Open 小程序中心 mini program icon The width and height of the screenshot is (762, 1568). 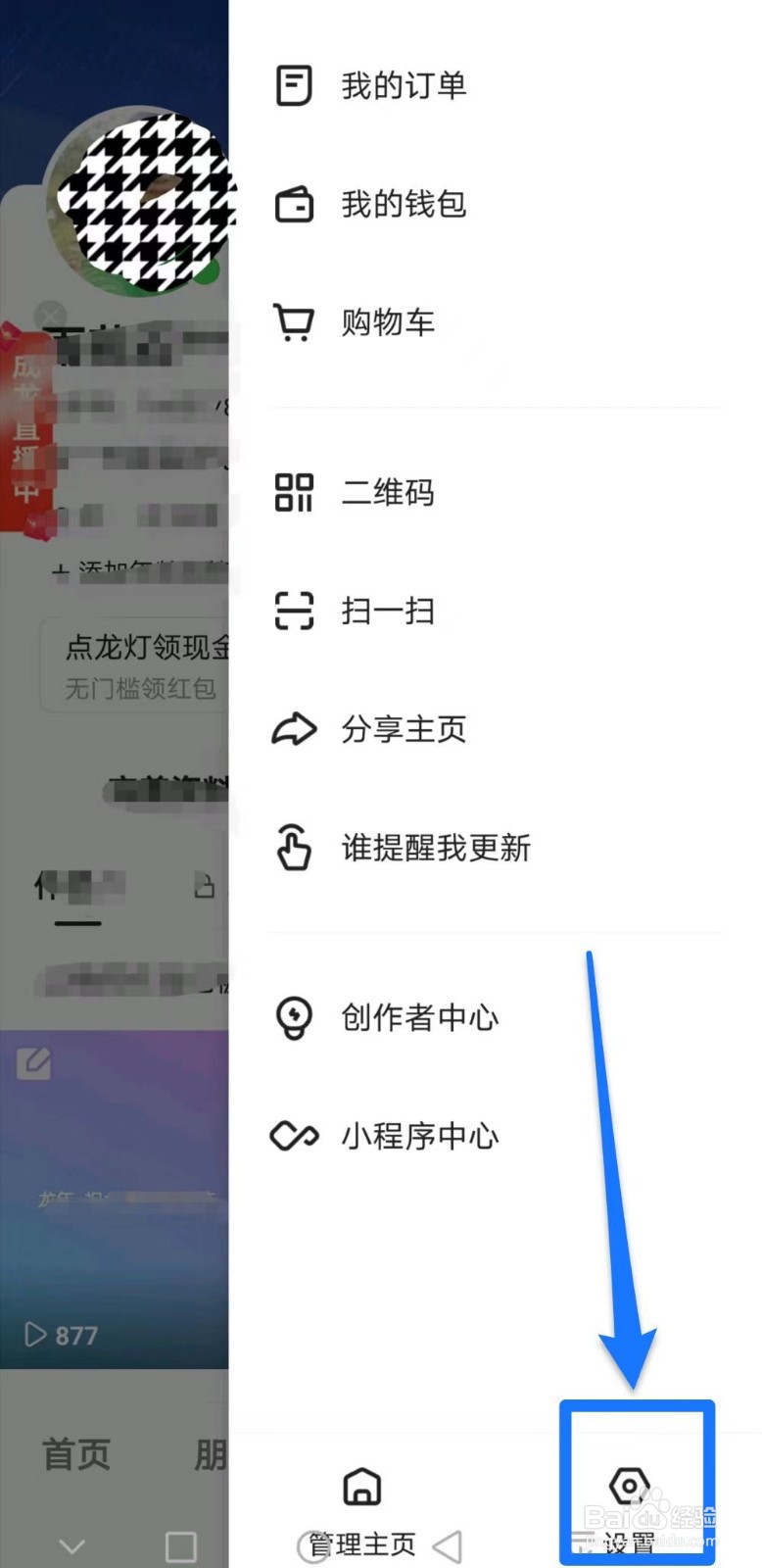pyautogui.click(x=293, y=1136)
